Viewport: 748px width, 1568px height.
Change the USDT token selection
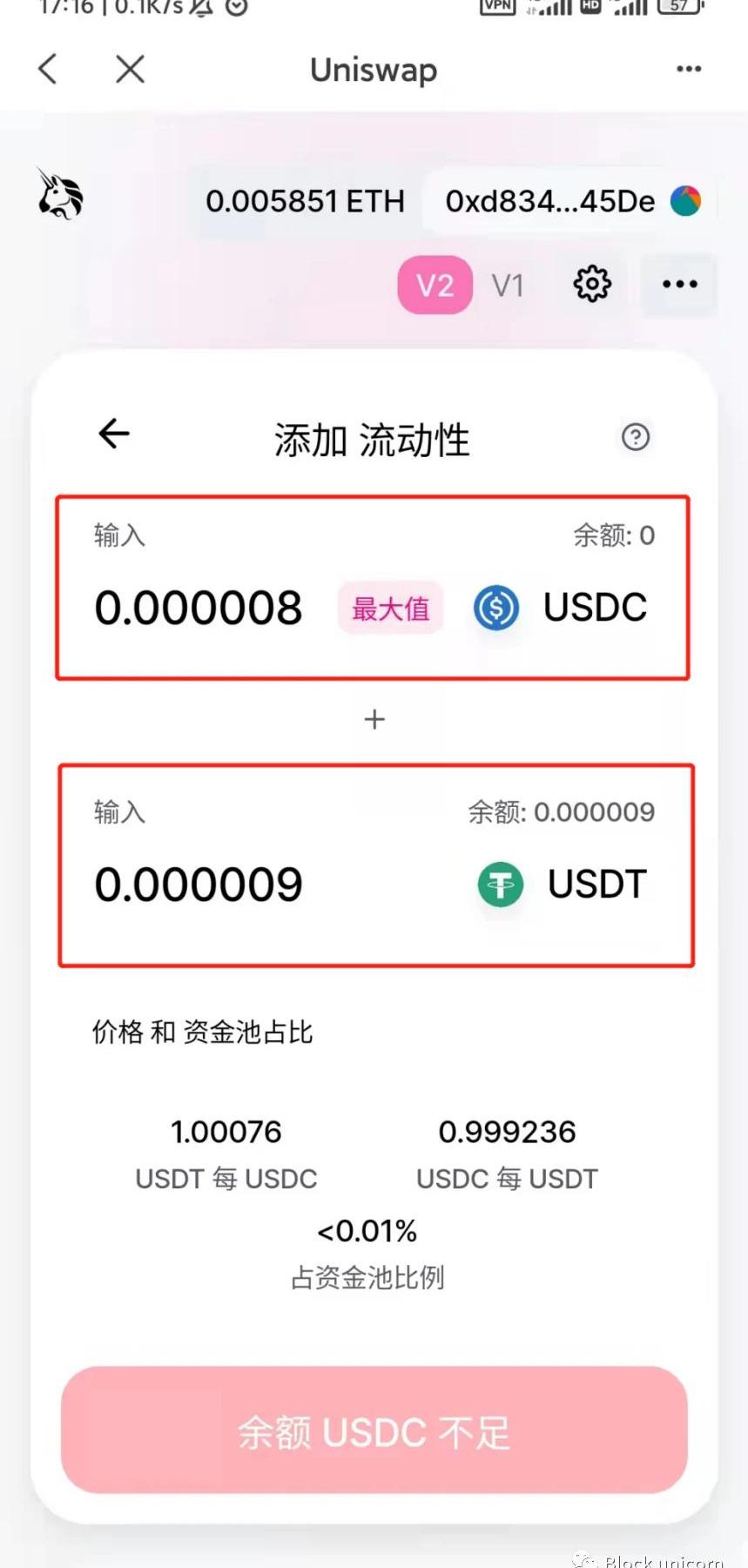(x=563, y=885)
